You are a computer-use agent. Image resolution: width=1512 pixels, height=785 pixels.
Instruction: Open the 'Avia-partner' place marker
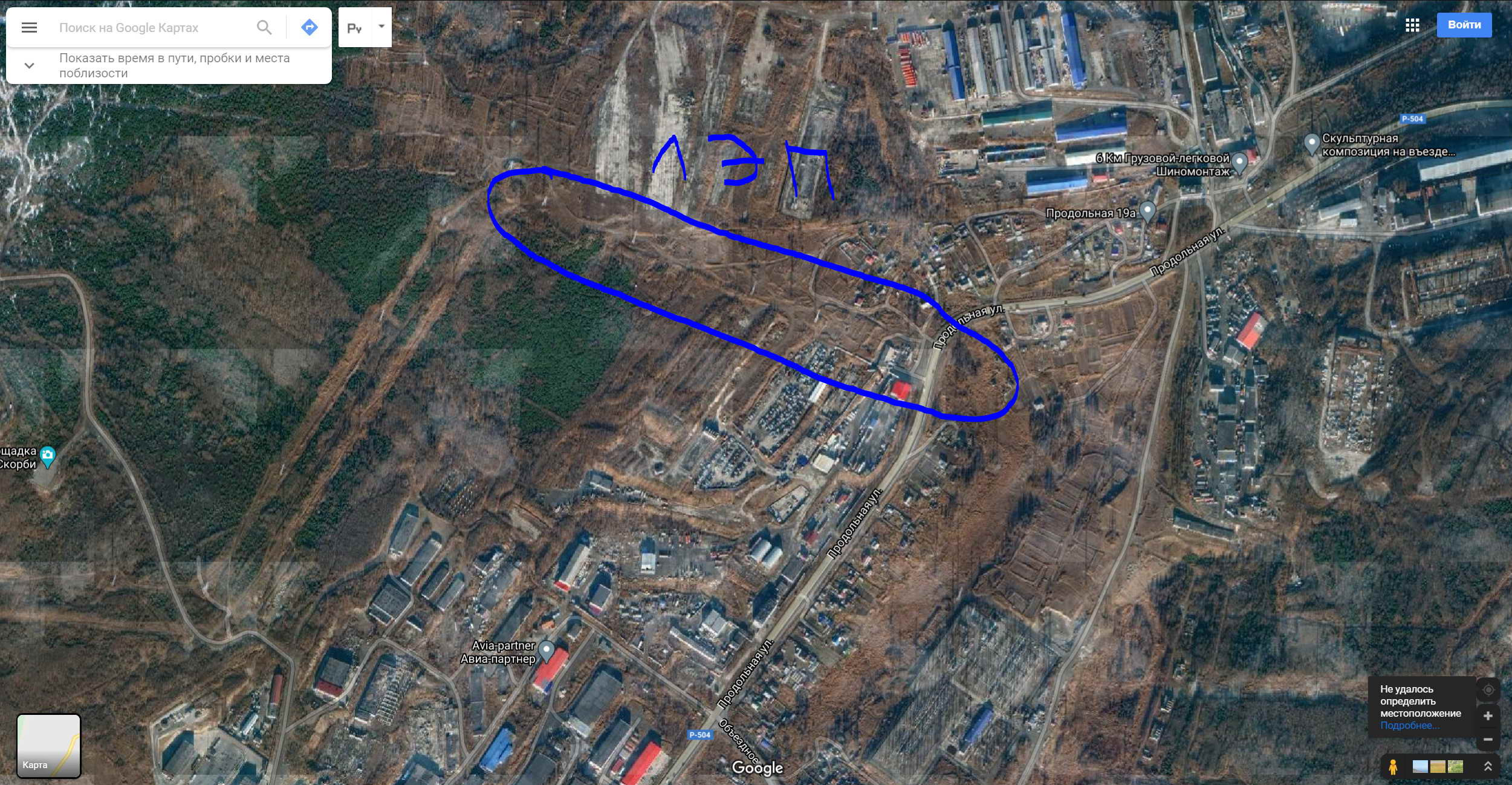pyautogui.click(x=546, y=650)
